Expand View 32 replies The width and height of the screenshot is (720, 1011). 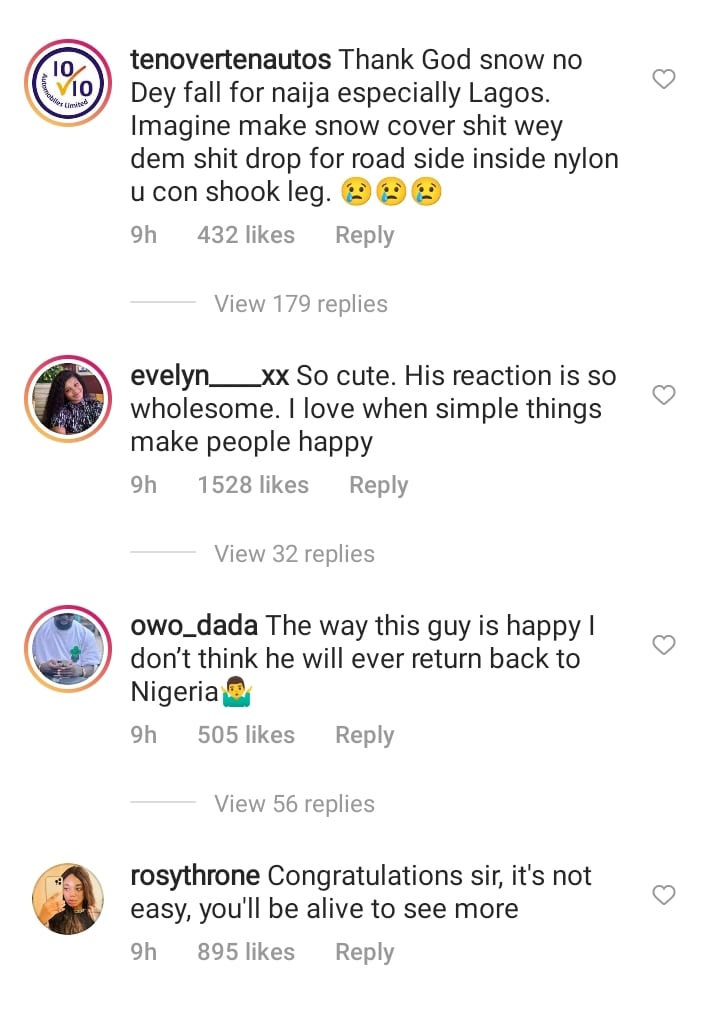(x=294, y=554)
